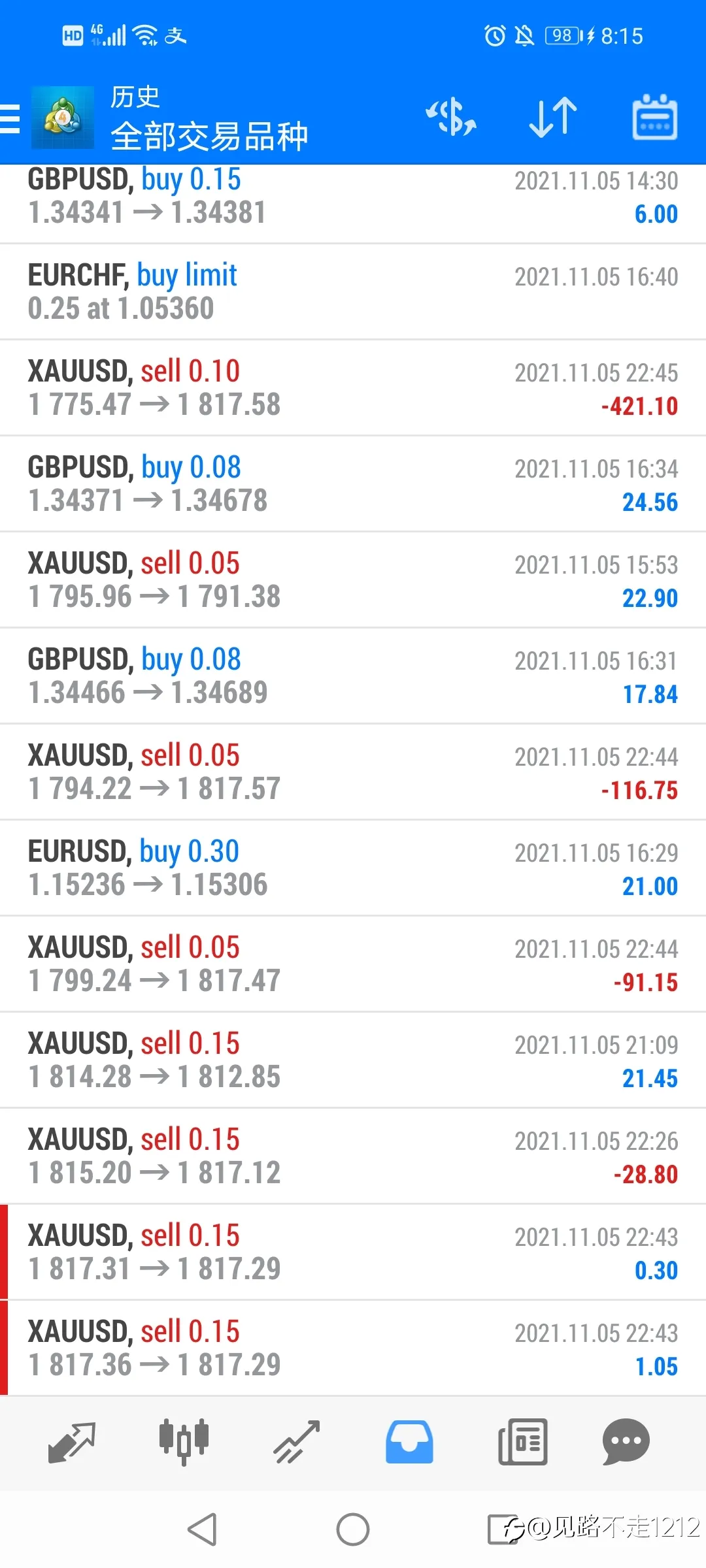Image resolution: width=706 pixels, height=1568 pixels.
Task: Open the EURUSD buy 0.30 trade
Action: pyautogui.click(x=353, y=868)
